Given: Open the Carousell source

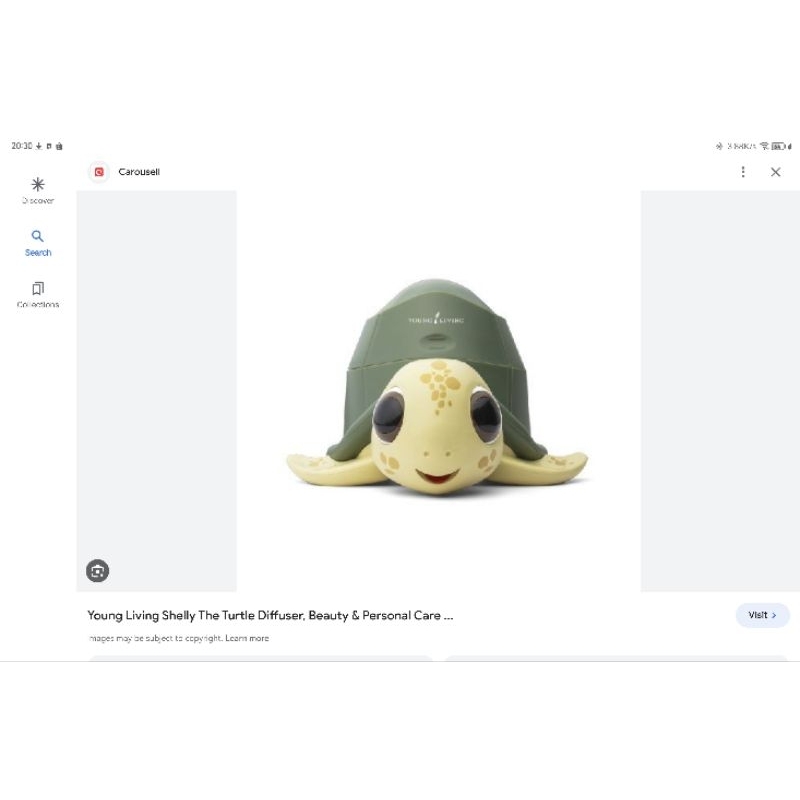Looking at the screenshot, I should coord(124,172).
